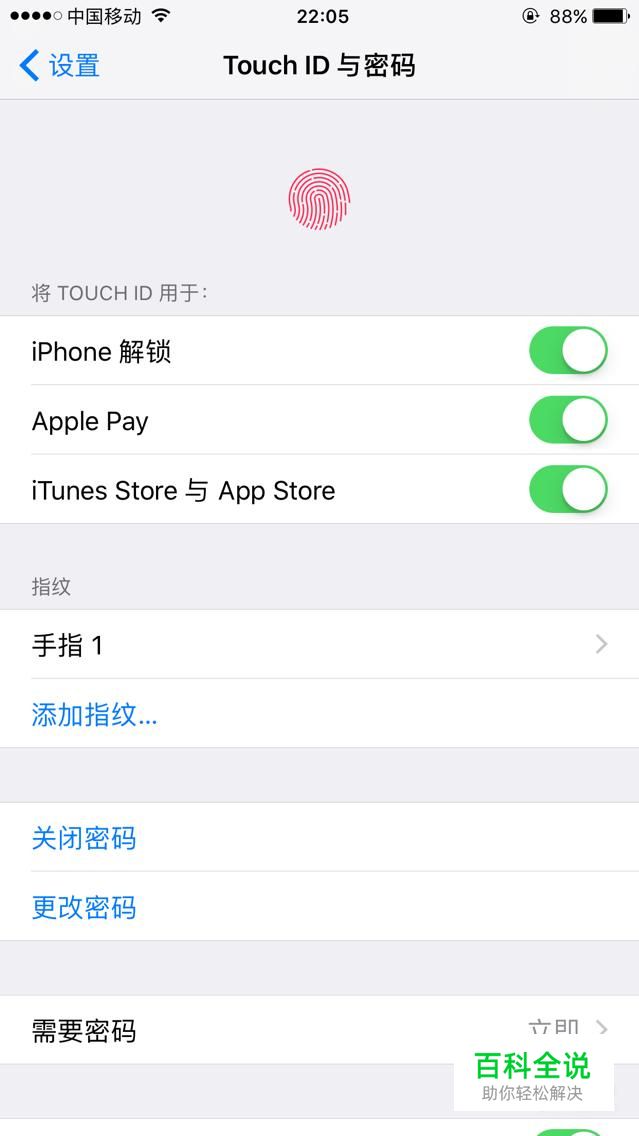This screenshot has width=639, height=1136.
Task: Go back to 设置
Action: 60,66
